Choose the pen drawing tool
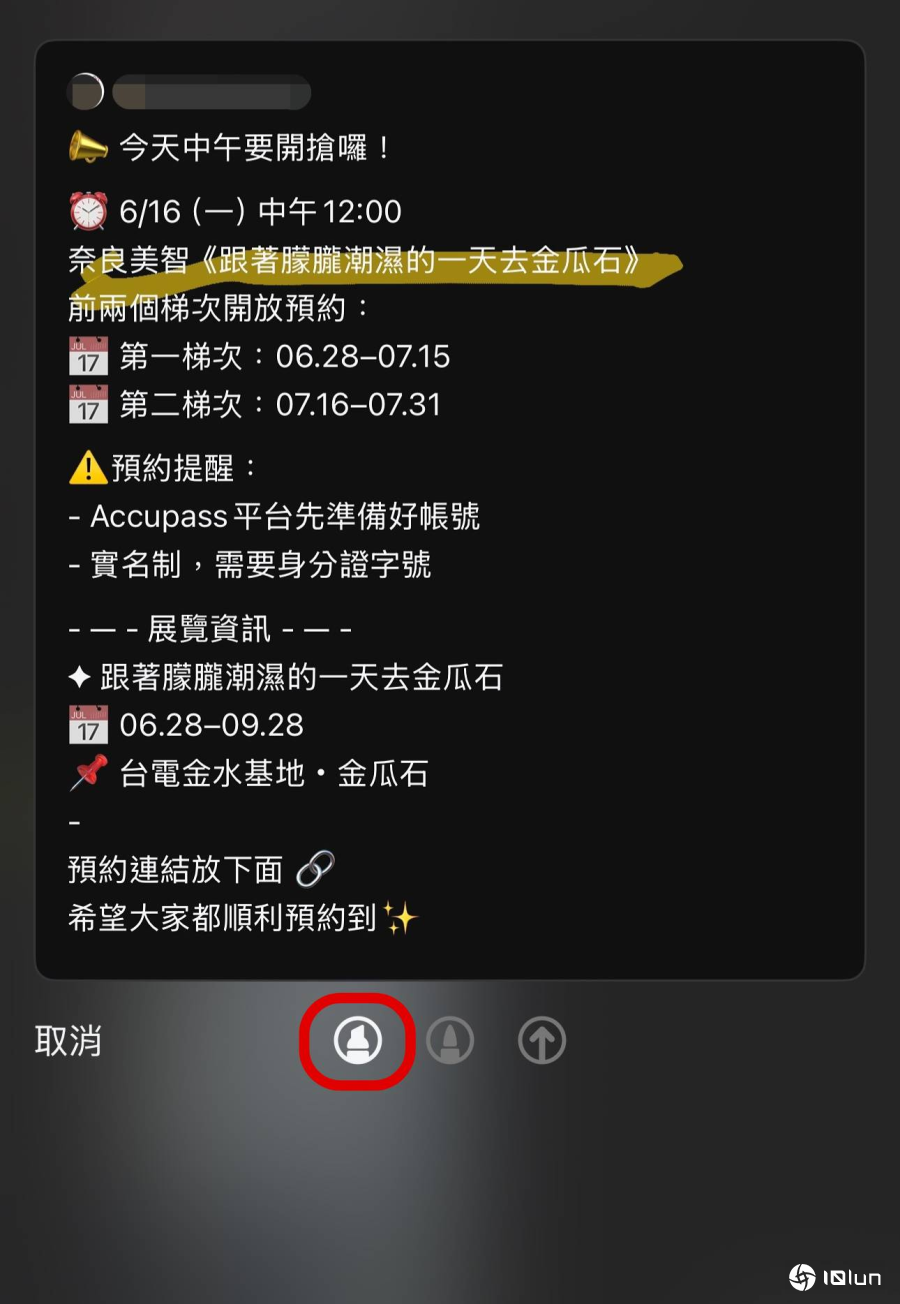 [450, 1042]
